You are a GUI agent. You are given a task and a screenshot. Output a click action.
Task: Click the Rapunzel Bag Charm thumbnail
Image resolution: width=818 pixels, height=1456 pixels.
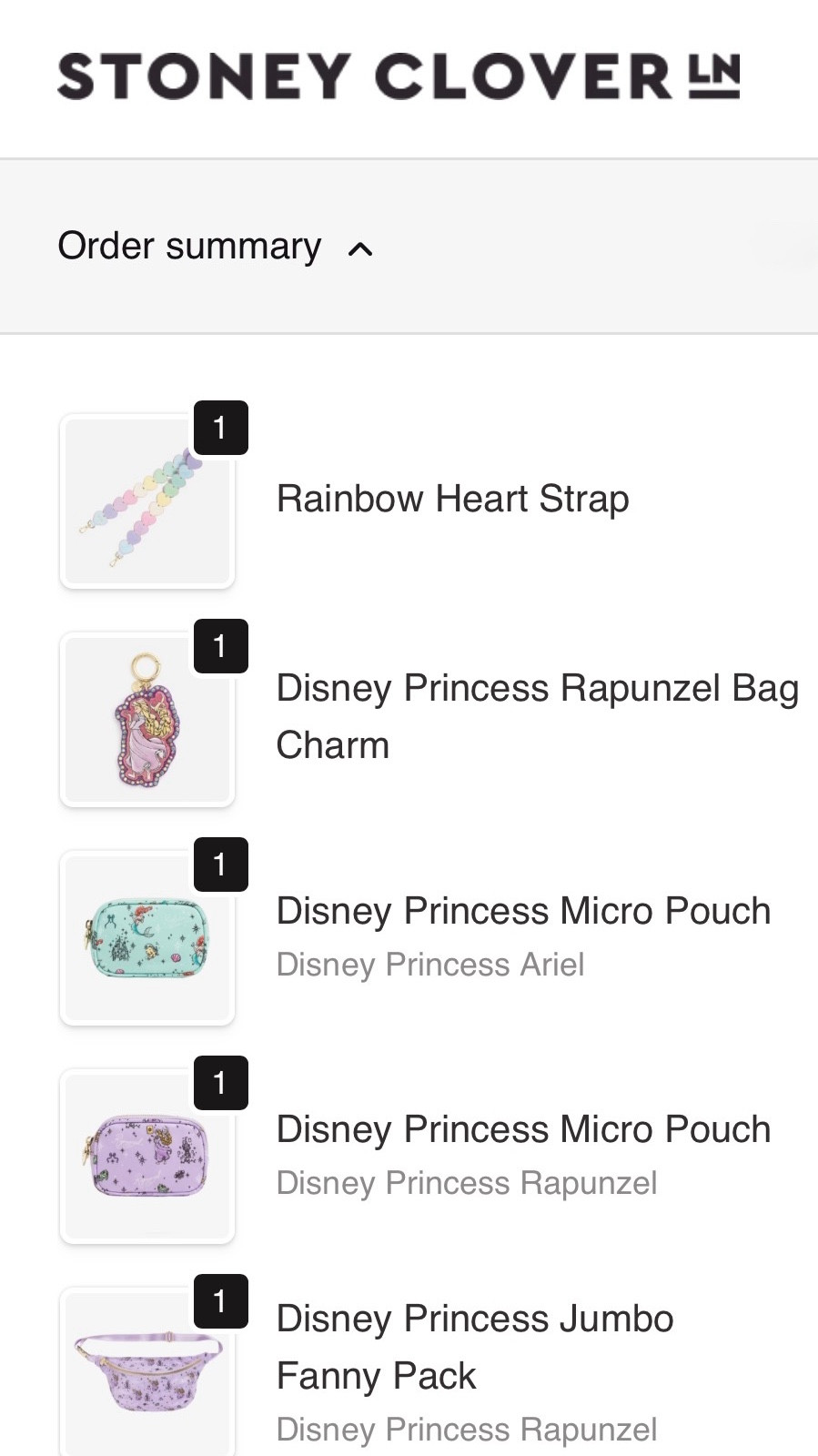(147, 719)
